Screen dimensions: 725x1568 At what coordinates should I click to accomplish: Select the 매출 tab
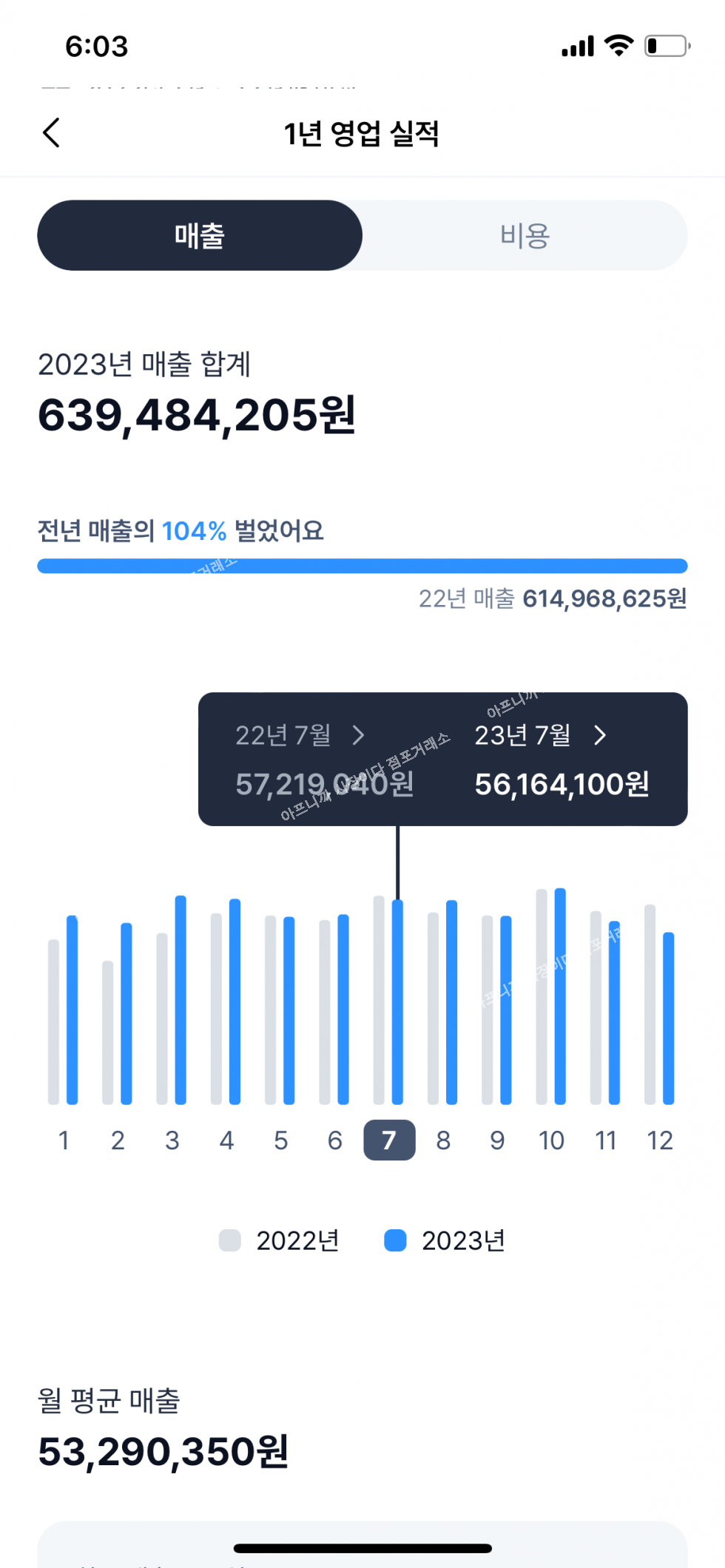[200, 236]
